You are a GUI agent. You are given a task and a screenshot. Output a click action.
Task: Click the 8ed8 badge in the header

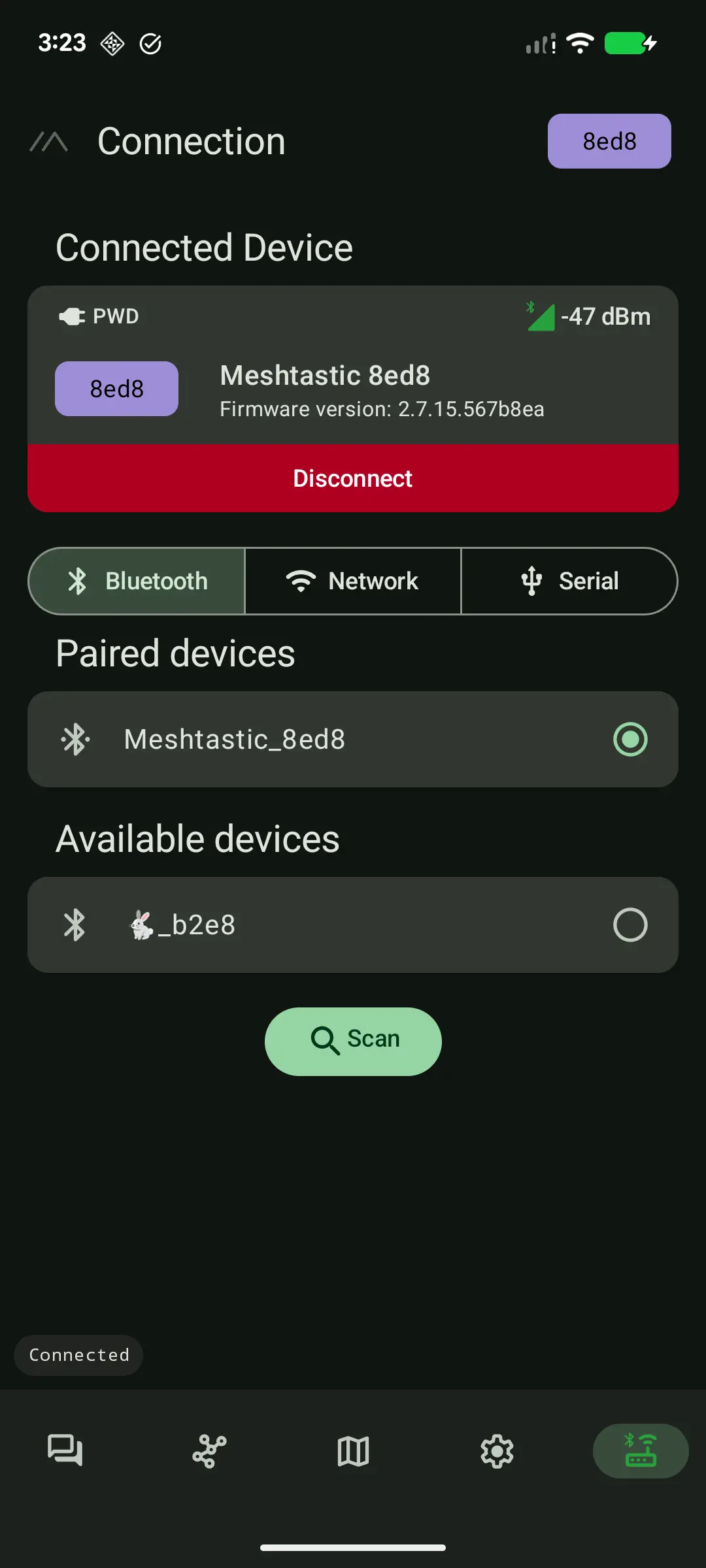(x=609, y=141)
